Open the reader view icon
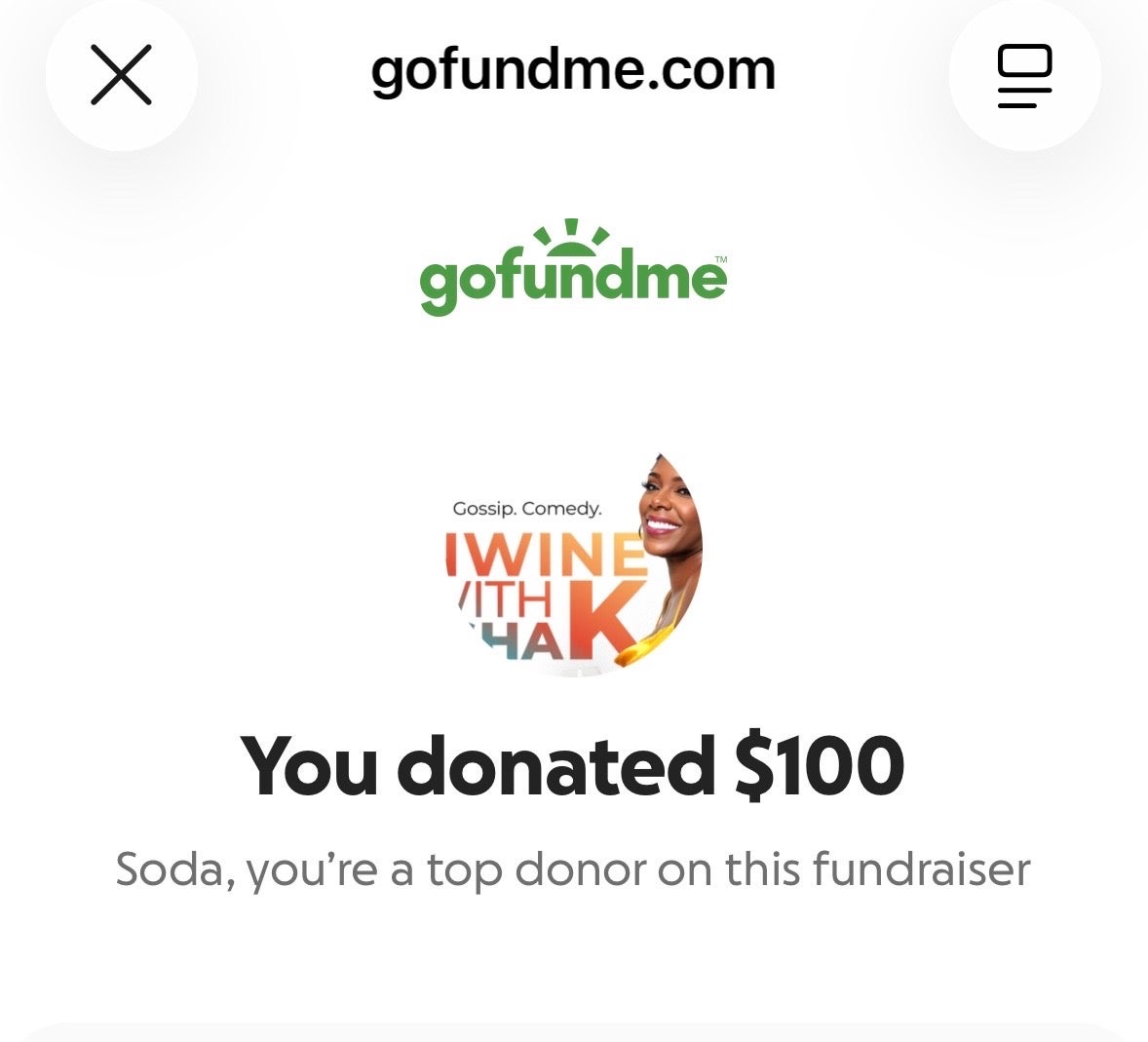 point(1024,75)
